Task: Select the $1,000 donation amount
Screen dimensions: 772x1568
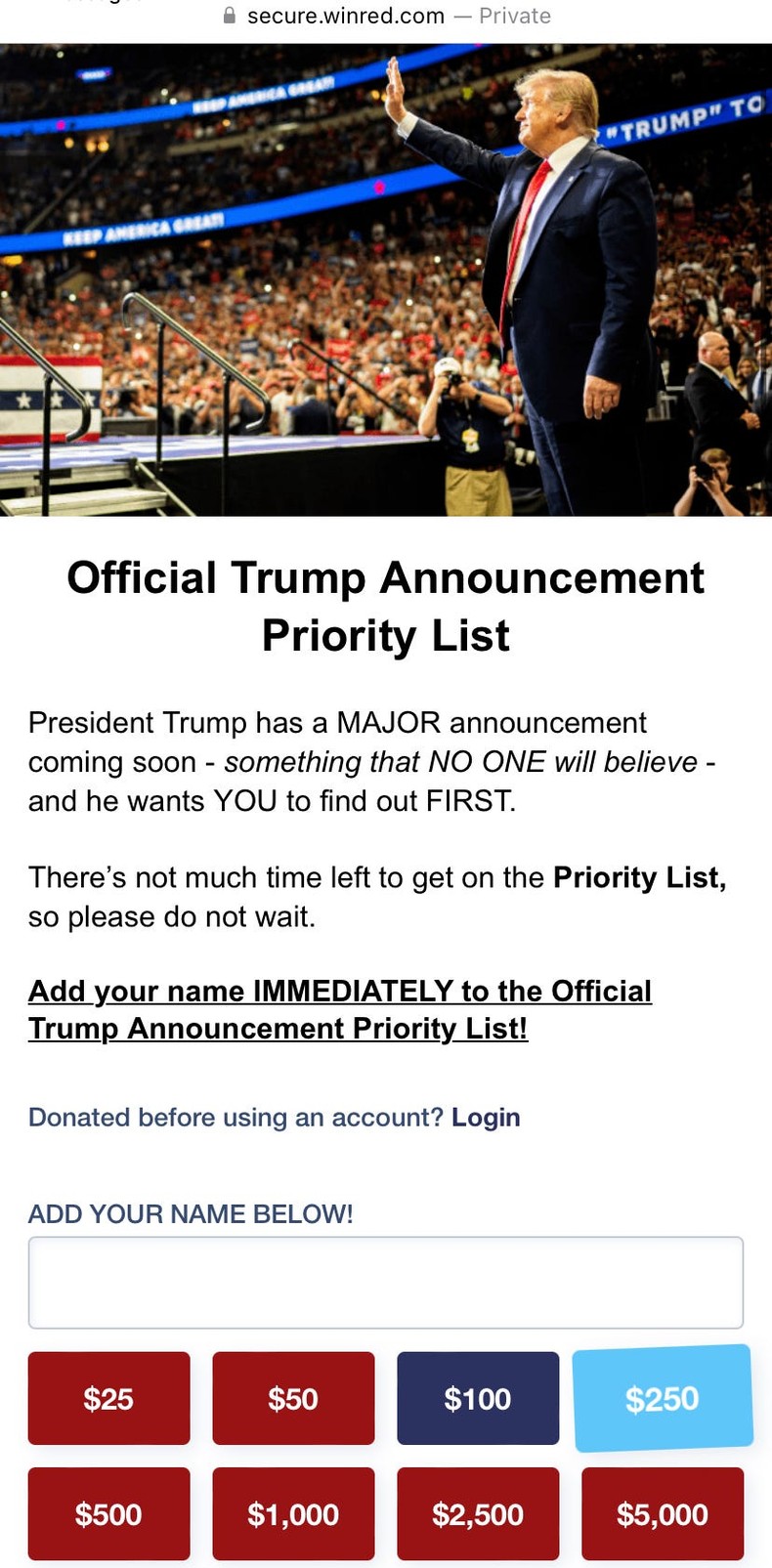Action: click(x=293, y=1514)
